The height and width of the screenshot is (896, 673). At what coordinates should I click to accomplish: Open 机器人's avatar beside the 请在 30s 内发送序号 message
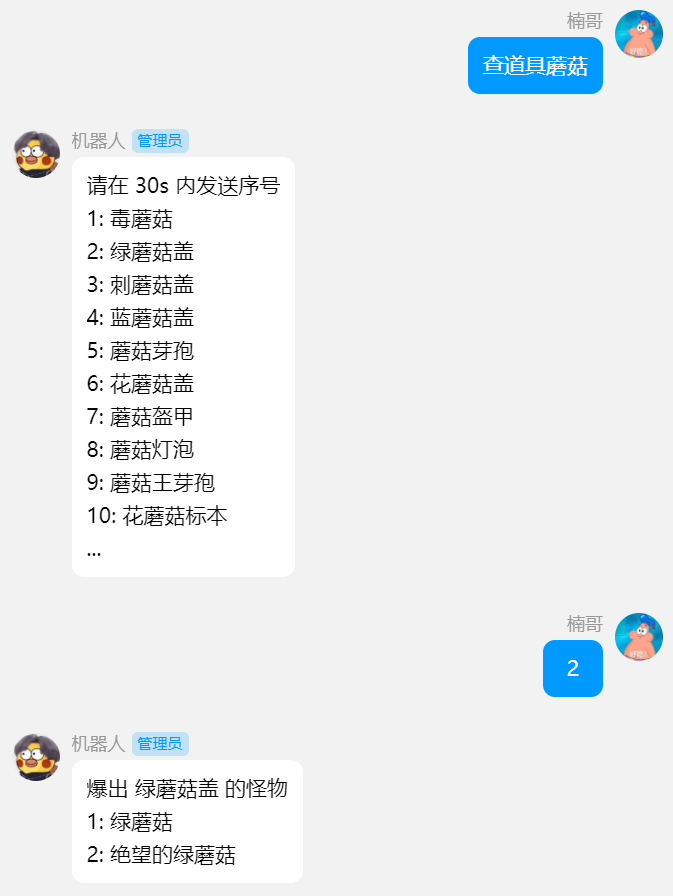[37, 154]
